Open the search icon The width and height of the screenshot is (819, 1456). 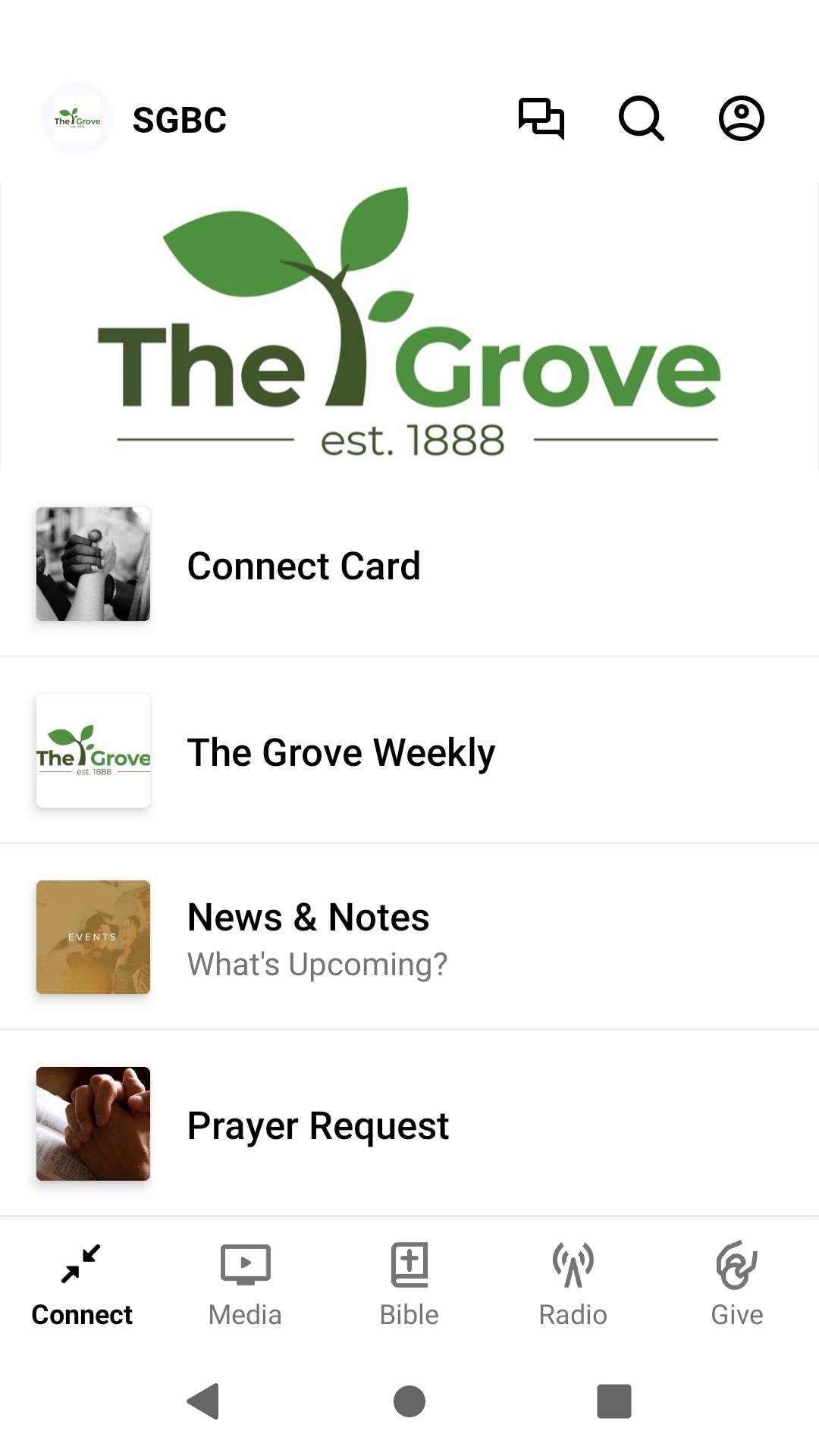[641, 119]
